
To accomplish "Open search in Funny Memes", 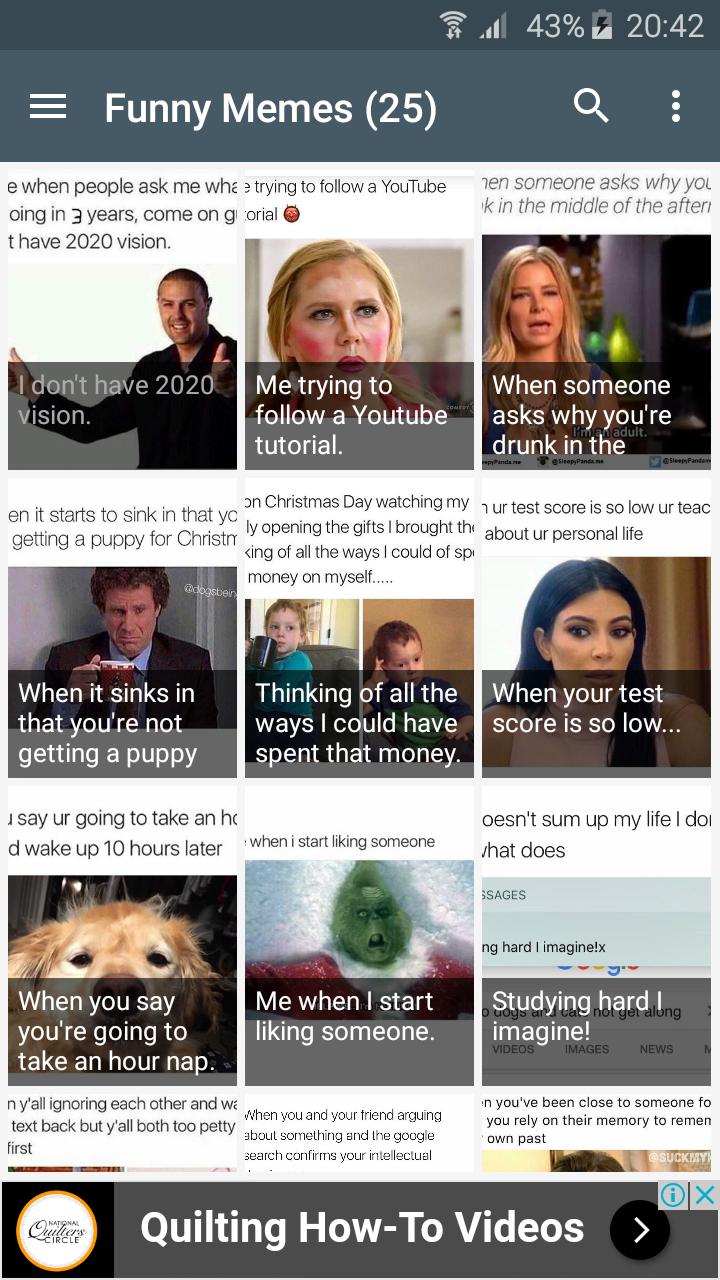I will (591, 106).
